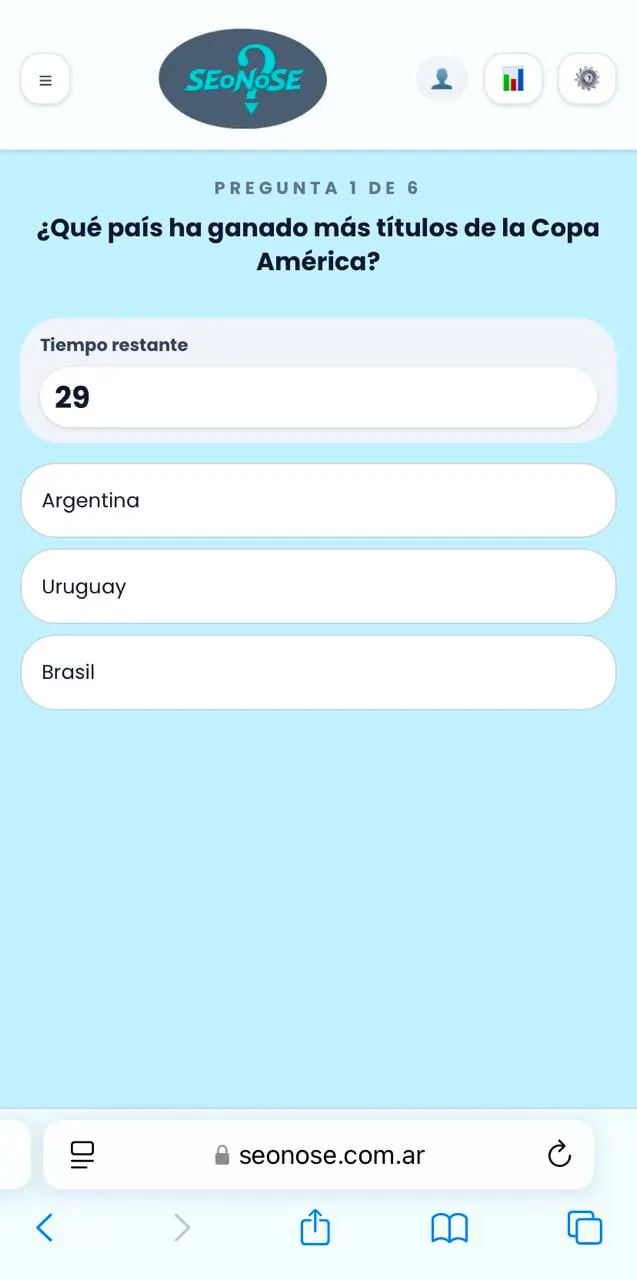Reload the page
The image size is (637, 1280).
coord(559,1155)
